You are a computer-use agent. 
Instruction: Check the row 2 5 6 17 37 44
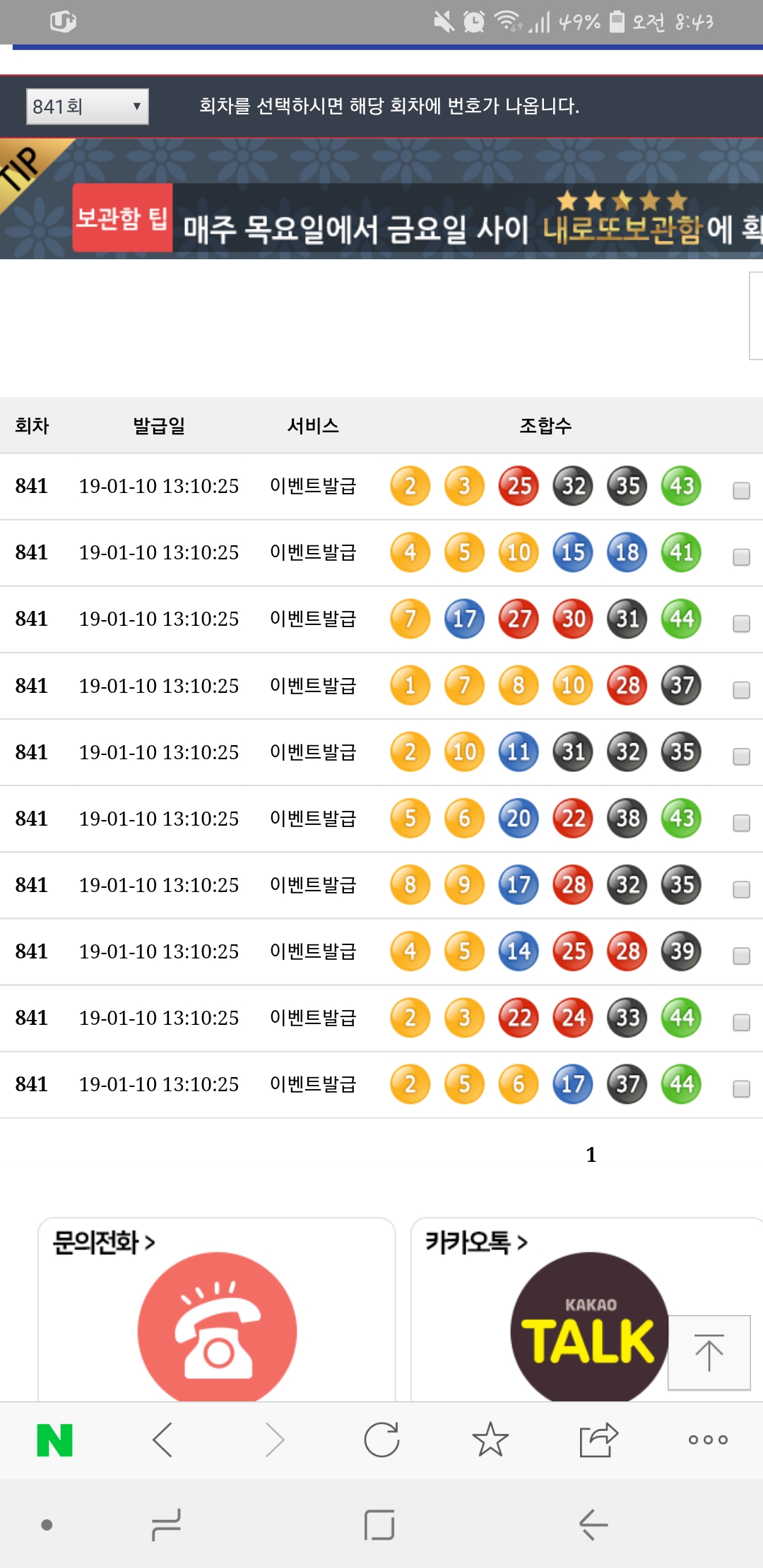click(x=741, y=1088)
